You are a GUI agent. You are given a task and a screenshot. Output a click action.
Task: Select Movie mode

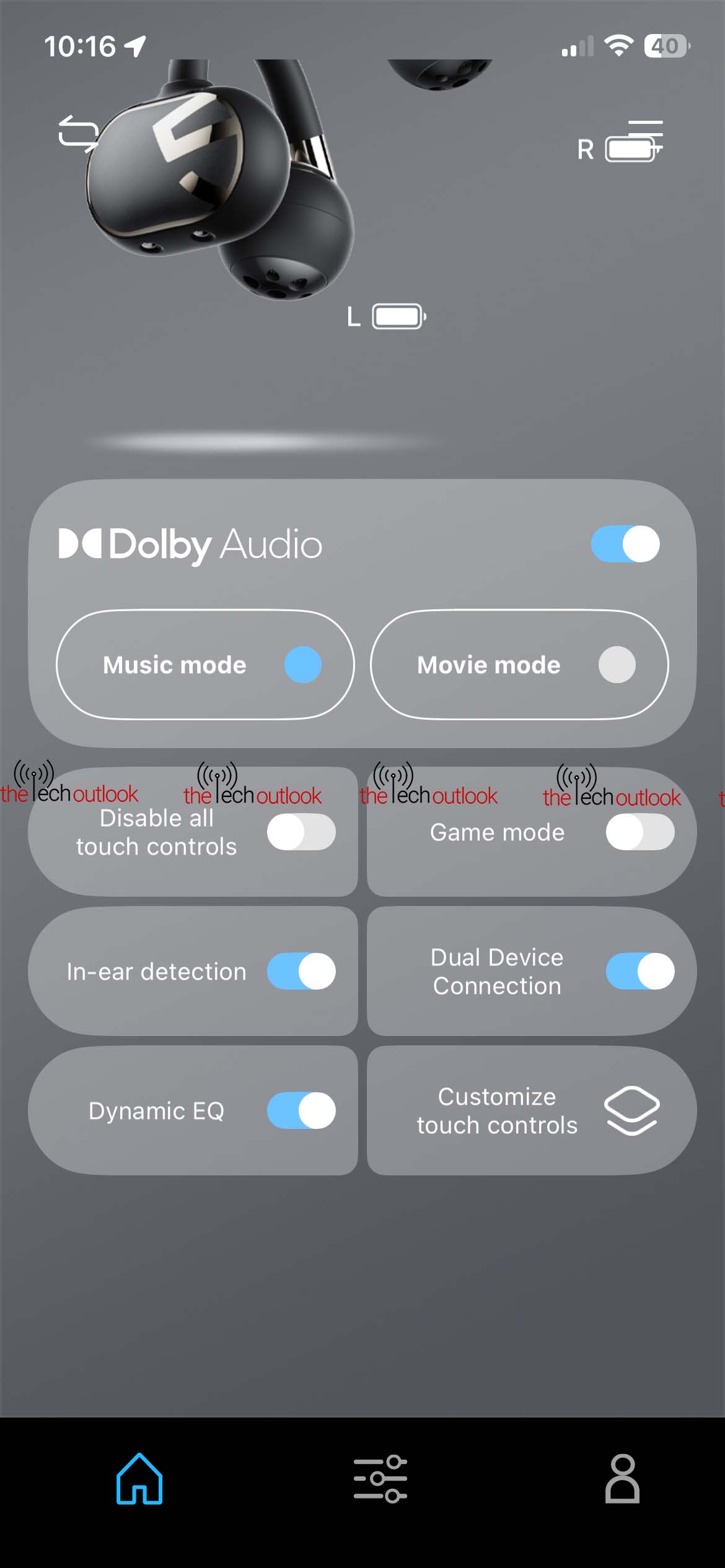tap(519, 664)
